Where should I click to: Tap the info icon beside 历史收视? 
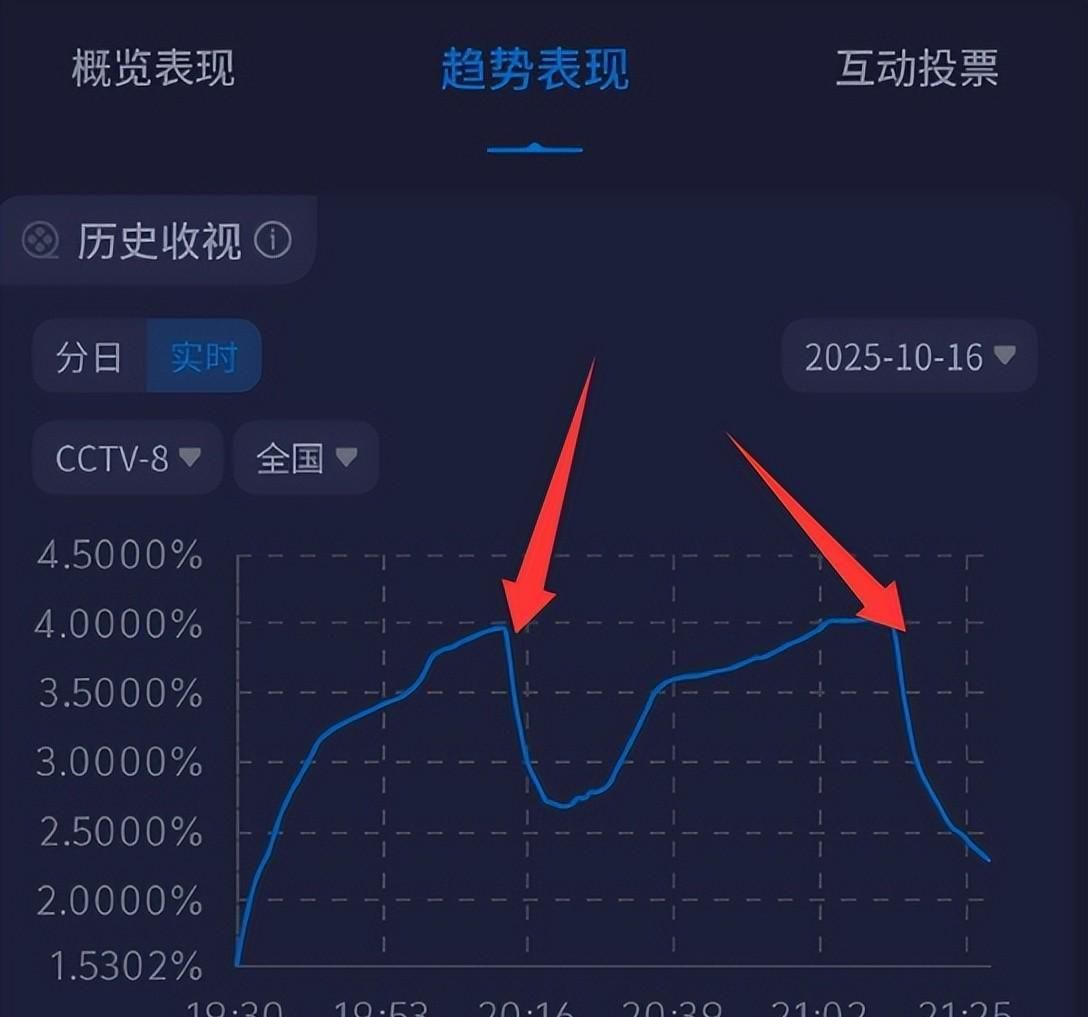click(273, 240)
